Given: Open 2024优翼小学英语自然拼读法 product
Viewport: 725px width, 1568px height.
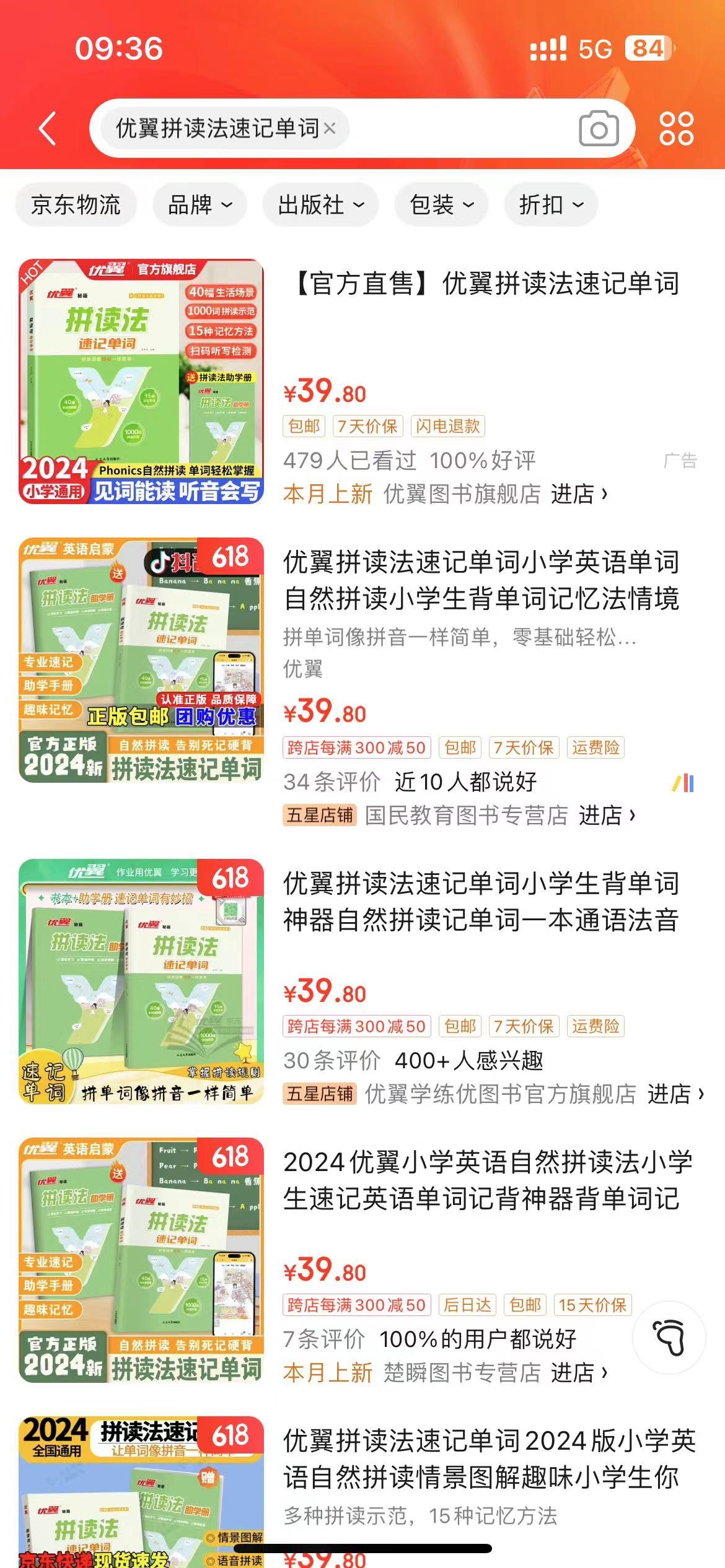Looking at the screenshot, I should click(x=487, y=1180).
